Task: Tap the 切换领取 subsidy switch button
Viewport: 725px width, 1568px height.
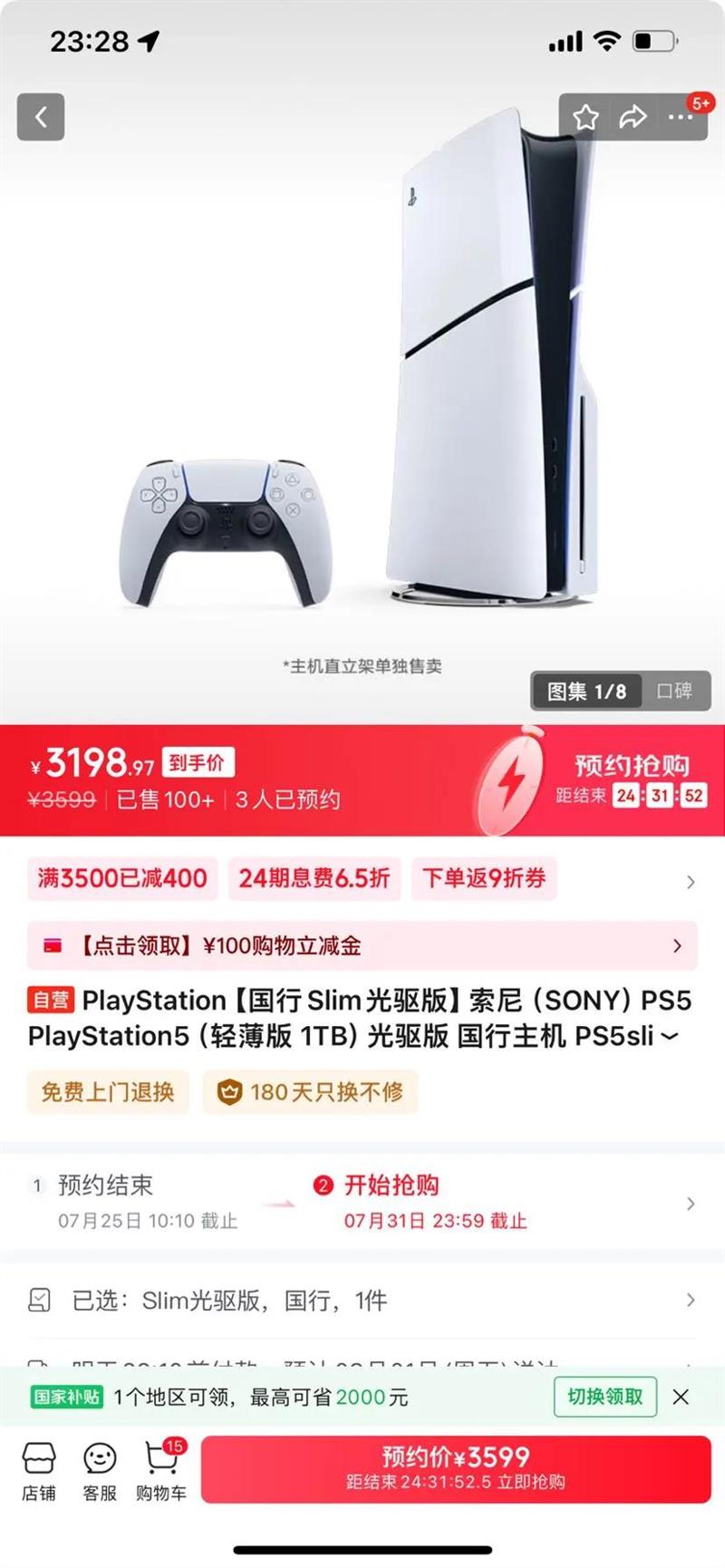Action: pos(604,1397)
